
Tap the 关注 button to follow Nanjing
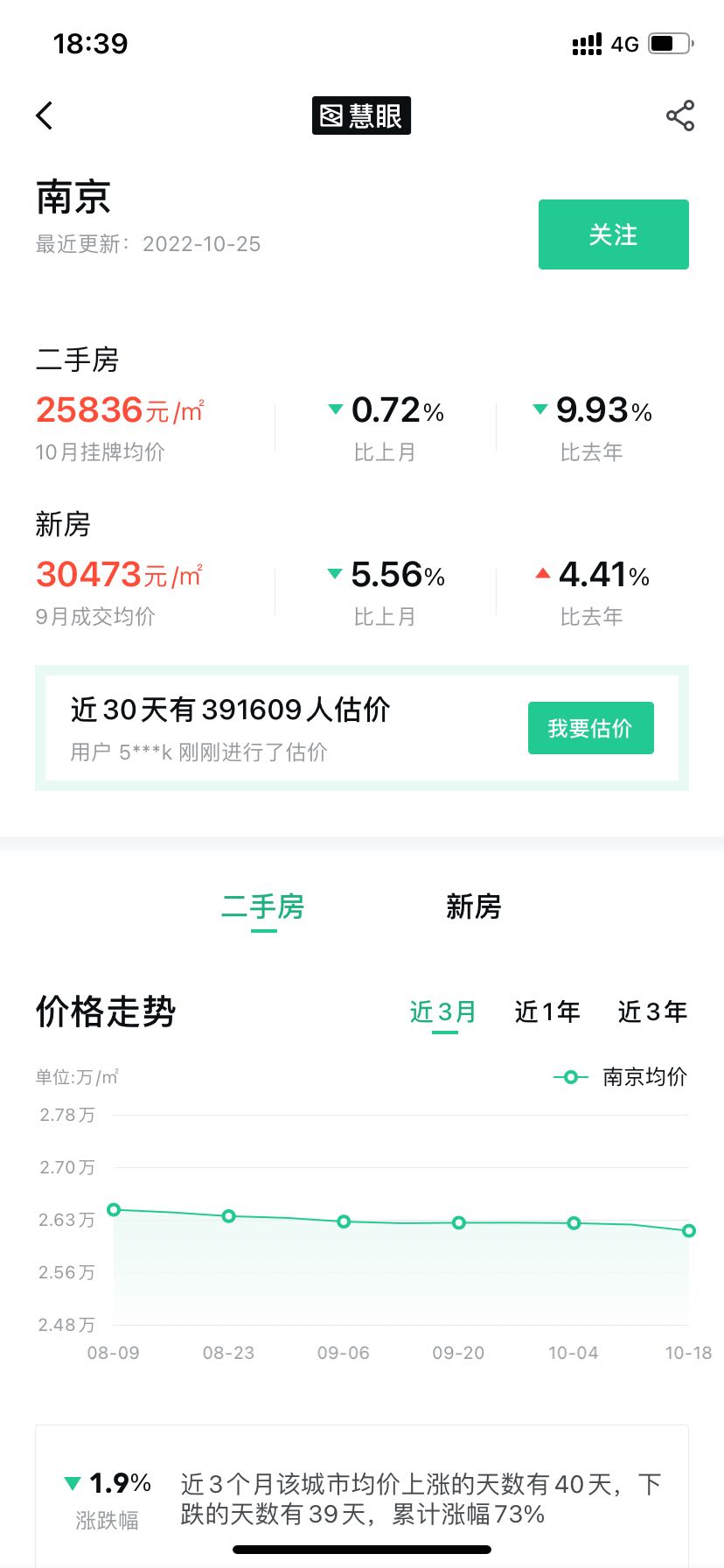coord(613,234)
